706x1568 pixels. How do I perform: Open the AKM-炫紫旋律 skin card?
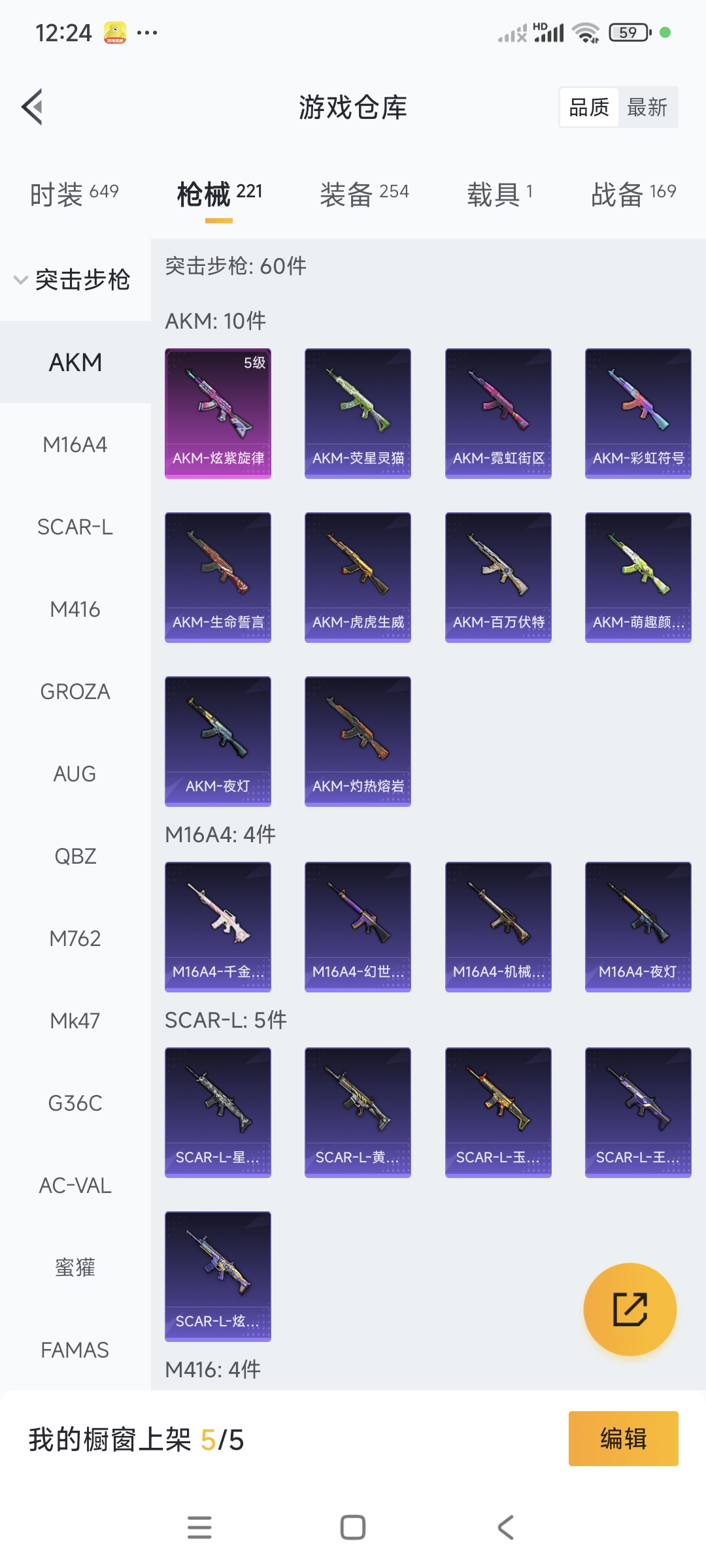coord(218,413)
